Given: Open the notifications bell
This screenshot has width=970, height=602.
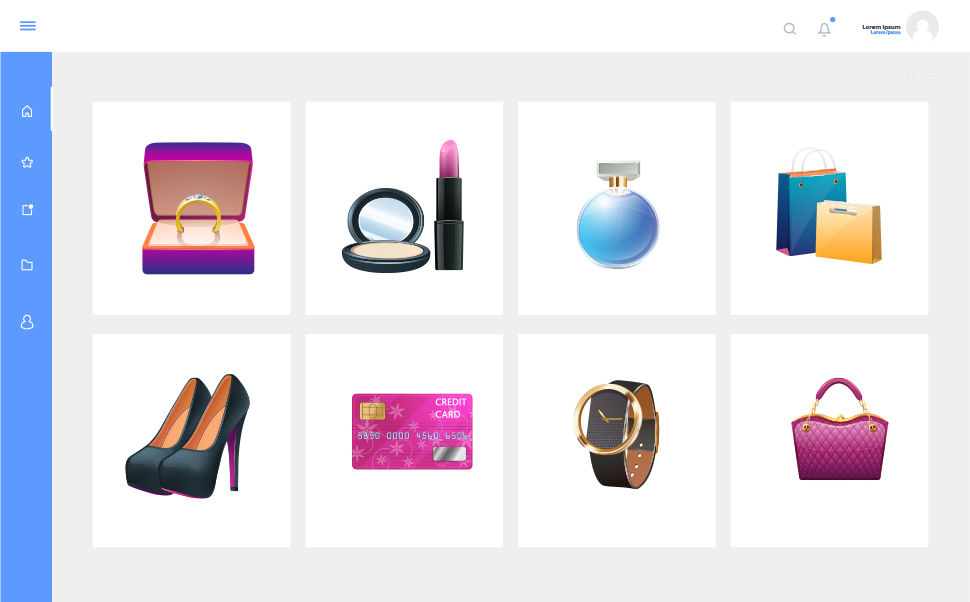Looking at the screenshot, I should click(x=824, y=29).
